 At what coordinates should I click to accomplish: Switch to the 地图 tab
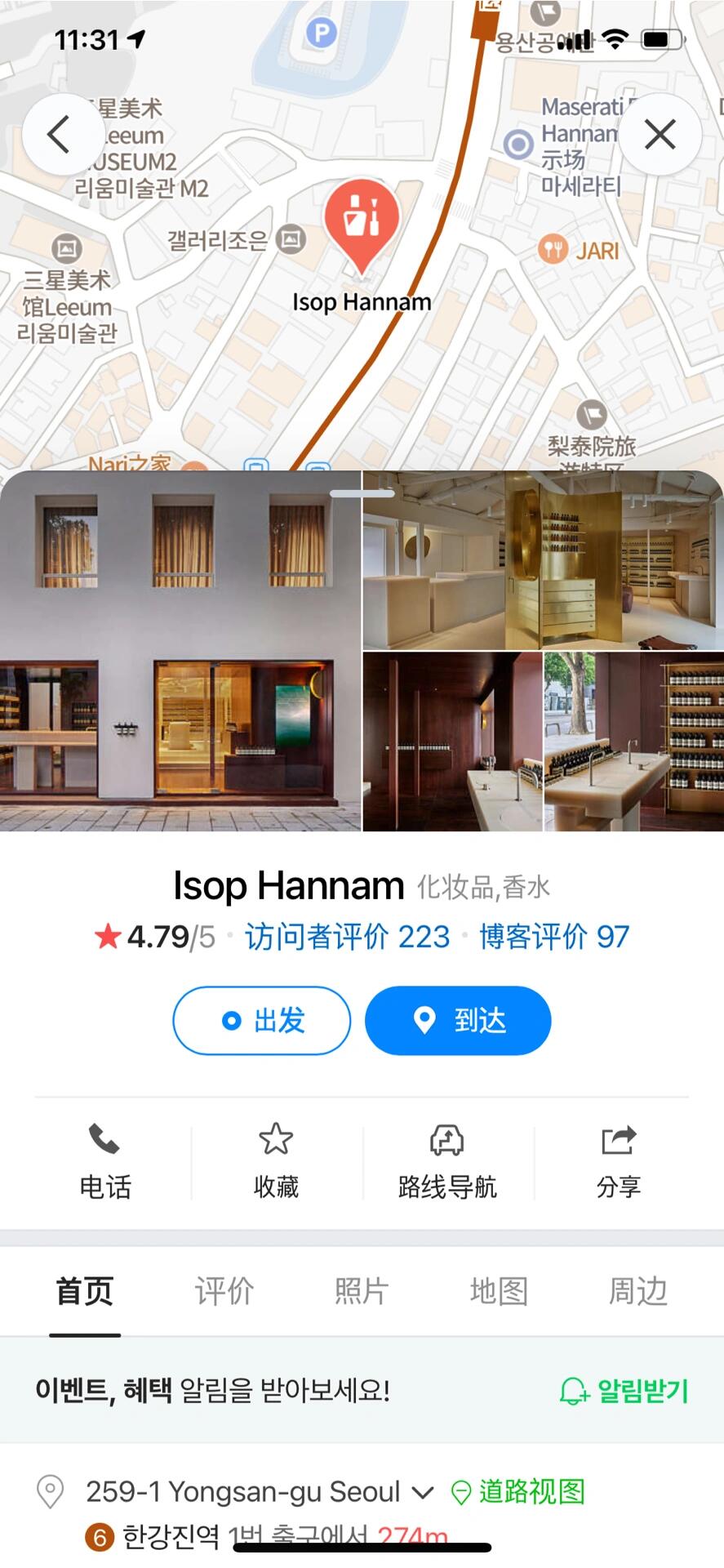pyautogui.click(x=499, y=1292)
